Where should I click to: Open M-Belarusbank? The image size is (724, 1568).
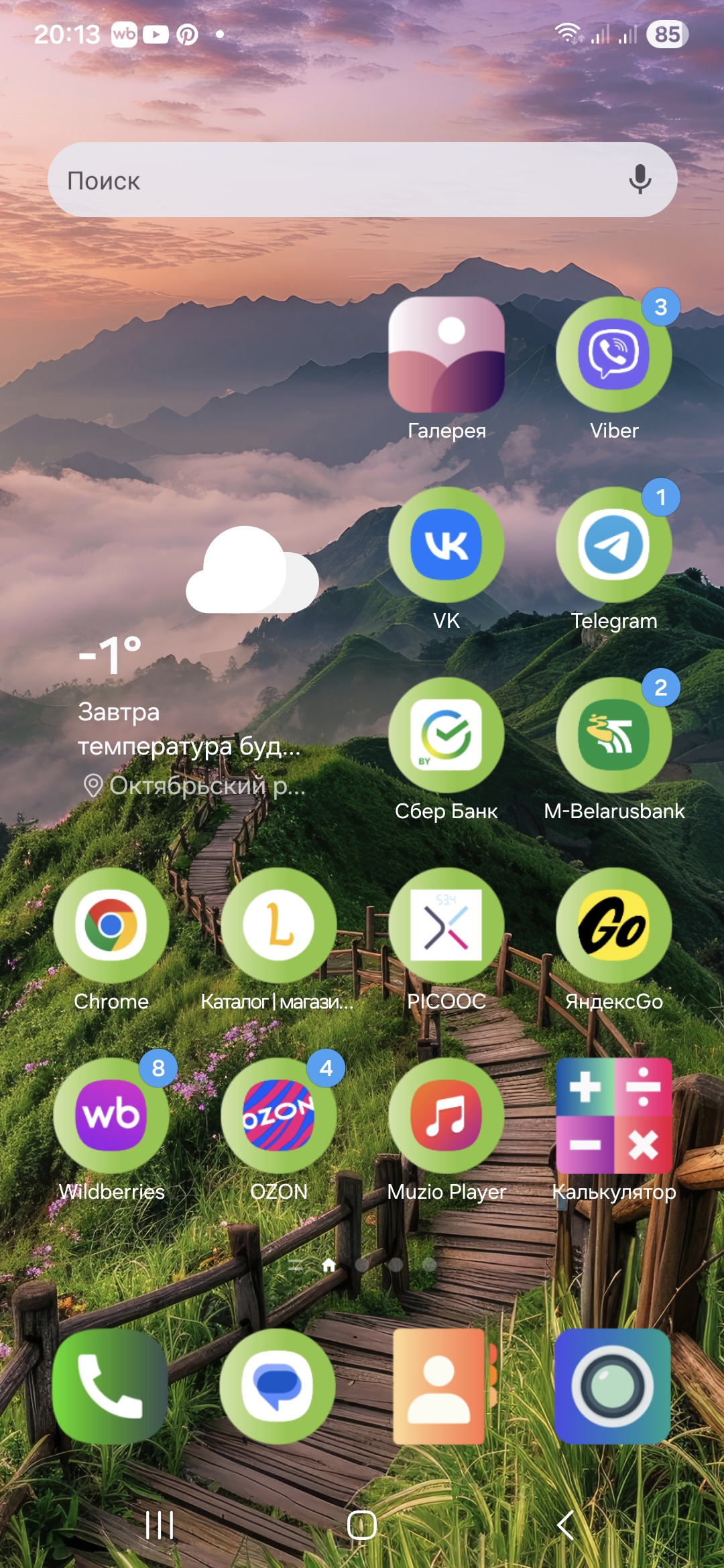pyautogui.click(x=614, y=735)
